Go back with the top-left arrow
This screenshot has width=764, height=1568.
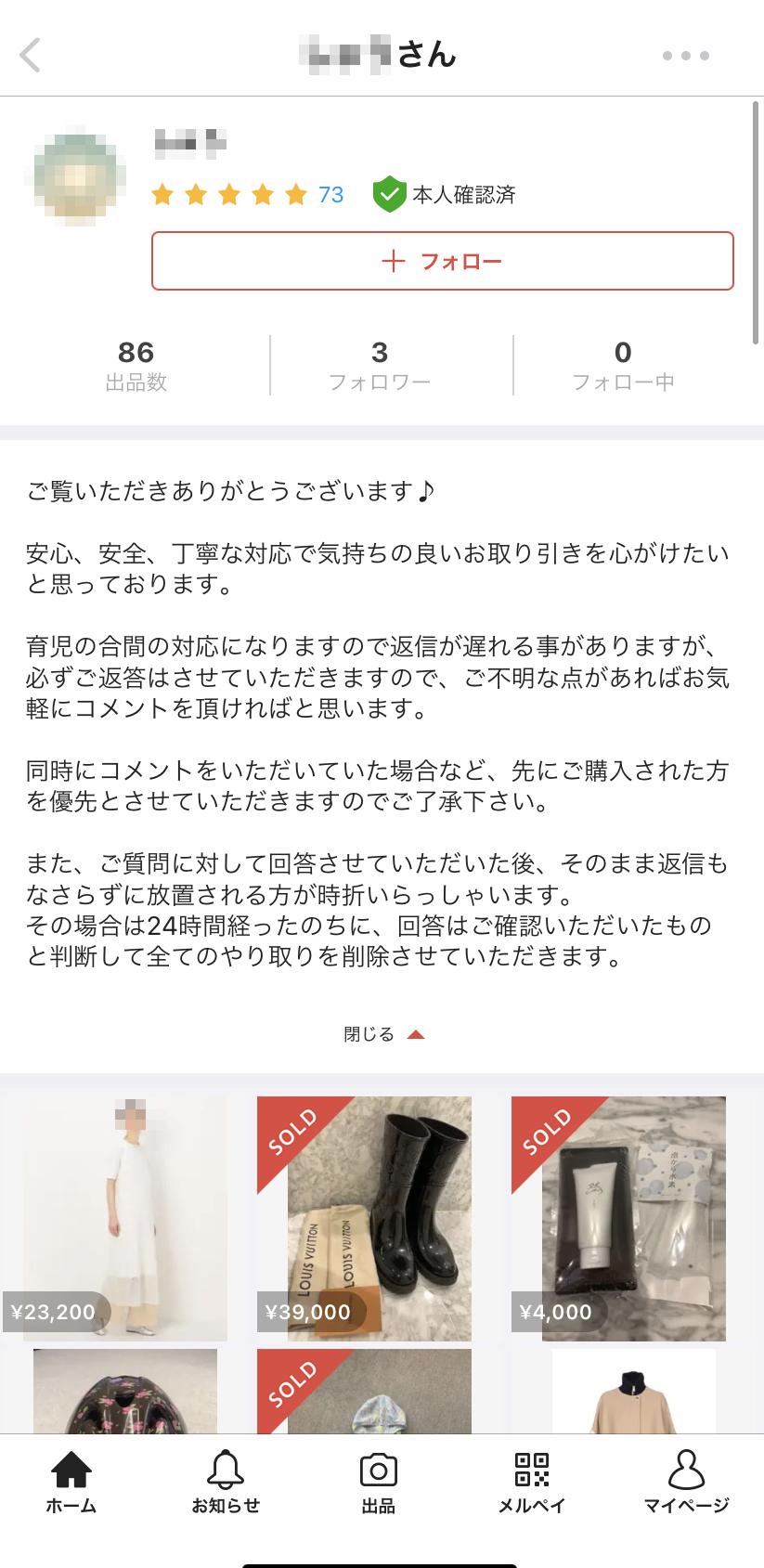[x=31, y=55]
